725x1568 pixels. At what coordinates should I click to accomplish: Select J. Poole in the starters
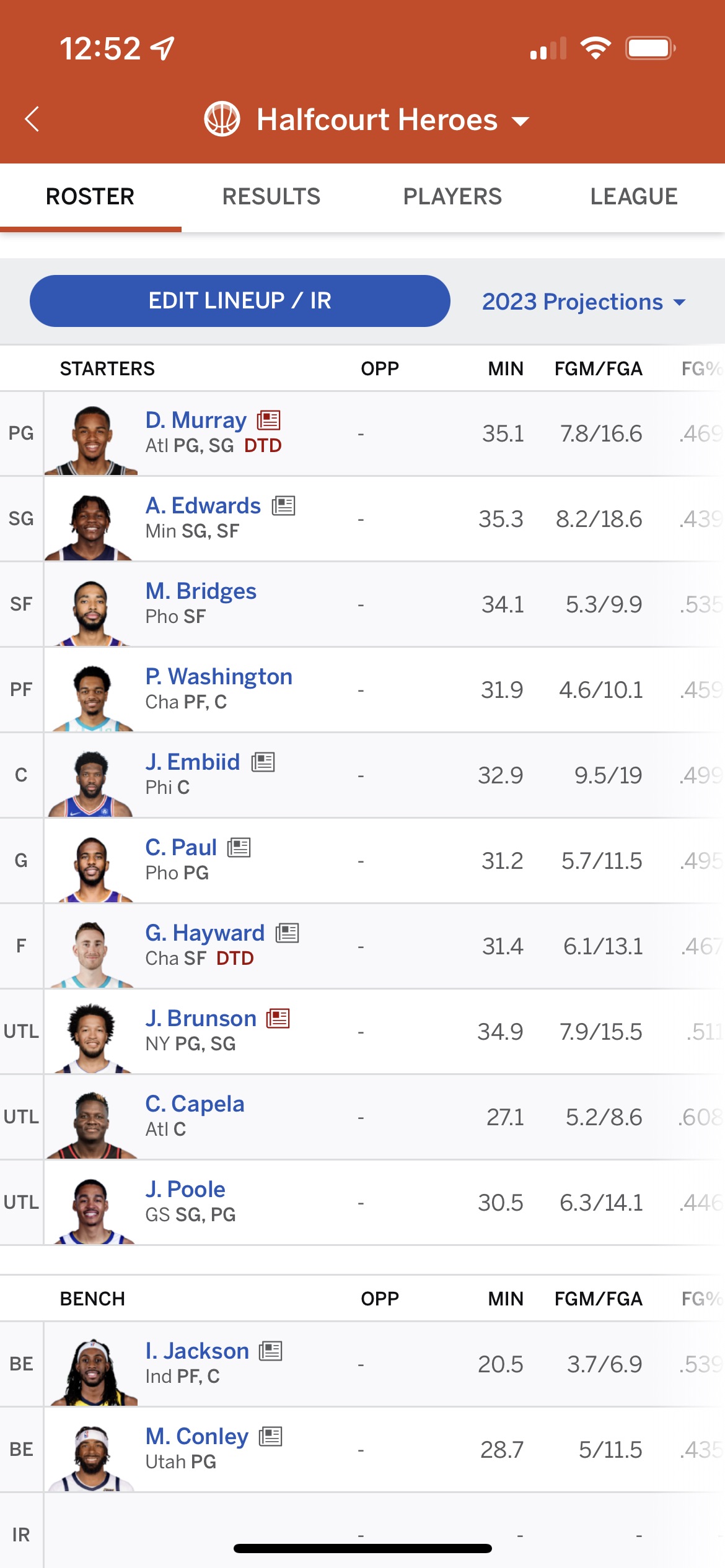pos(362,1203)
